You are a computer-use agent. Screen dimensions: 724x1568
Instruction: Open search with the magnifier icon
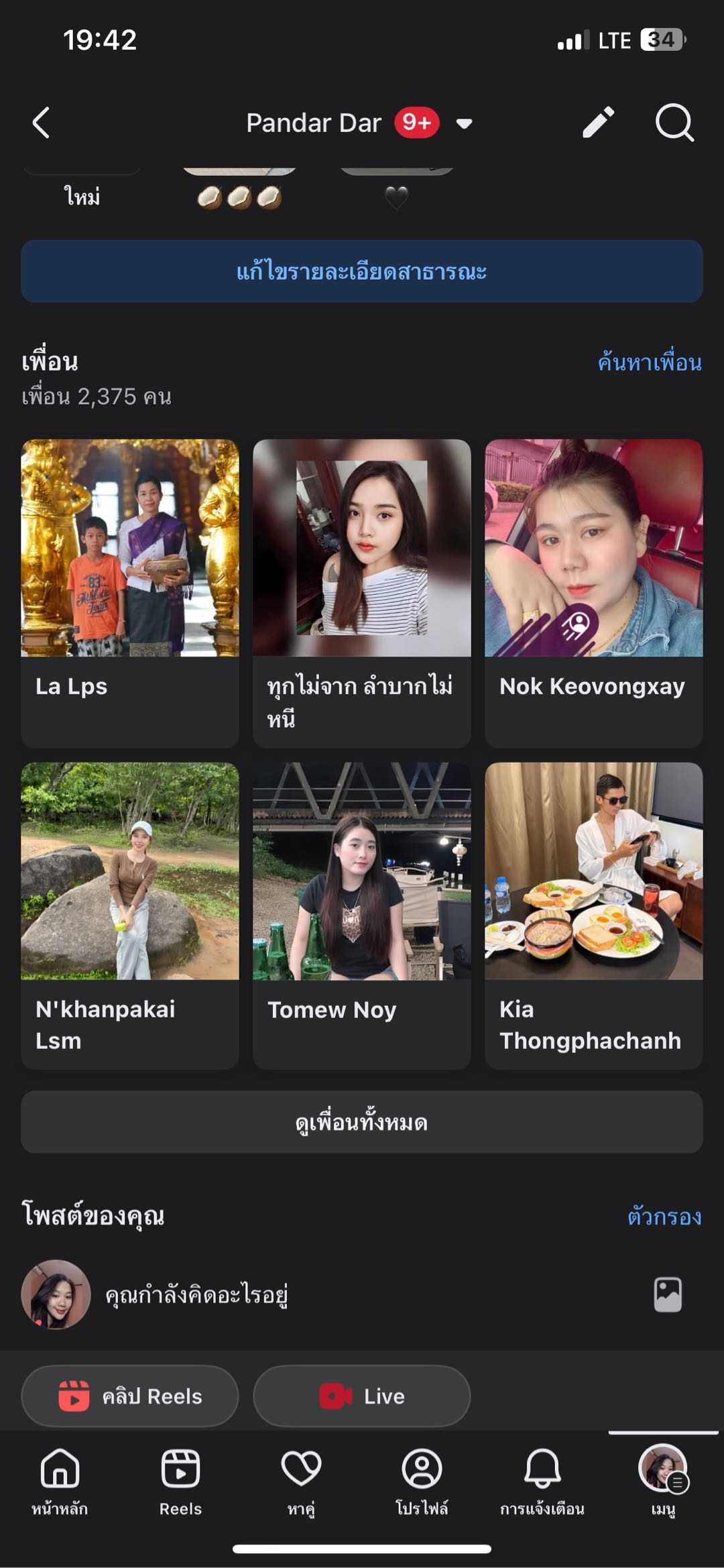[674, 123]
